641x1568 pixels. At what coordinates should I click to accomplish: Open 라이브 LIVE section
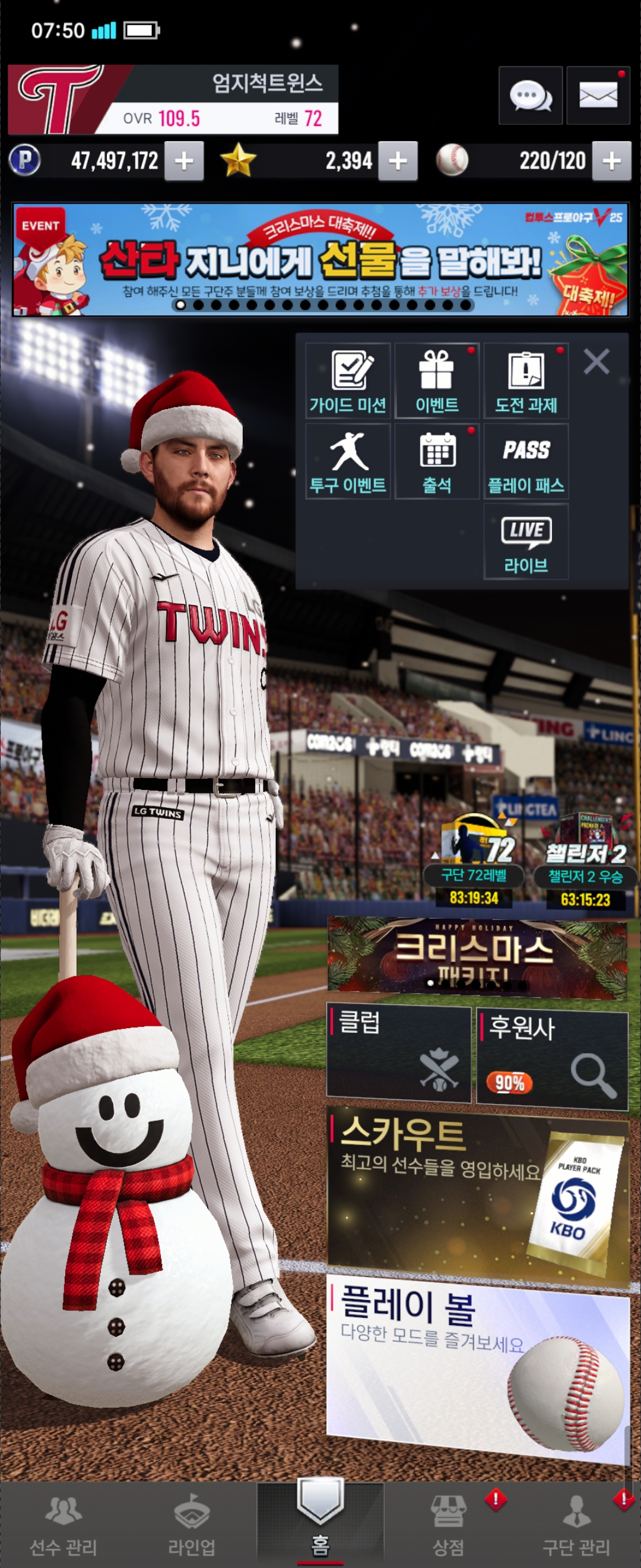526,542
